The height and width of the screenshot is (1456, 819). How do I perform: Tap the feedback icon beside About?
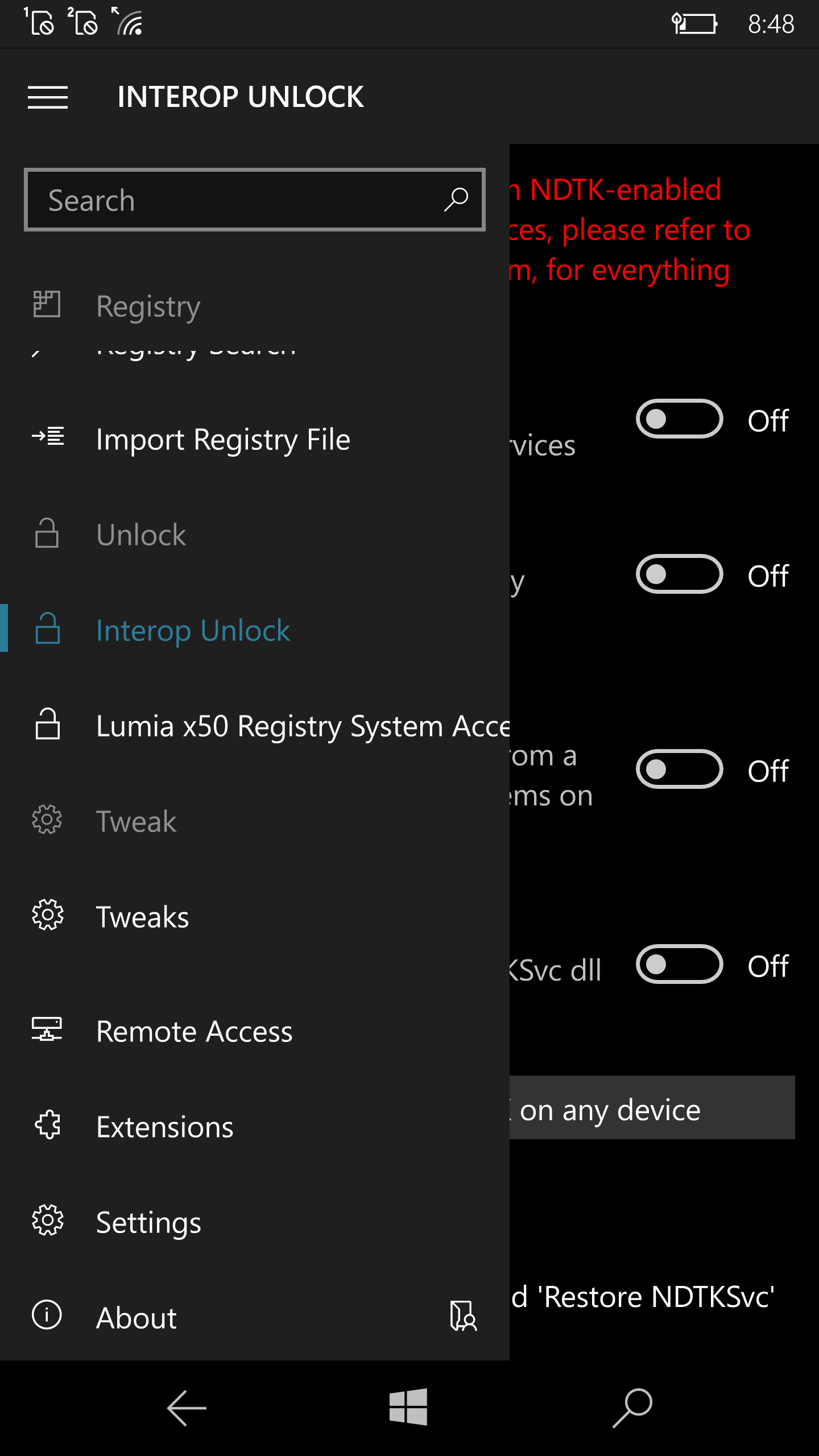464,1316
